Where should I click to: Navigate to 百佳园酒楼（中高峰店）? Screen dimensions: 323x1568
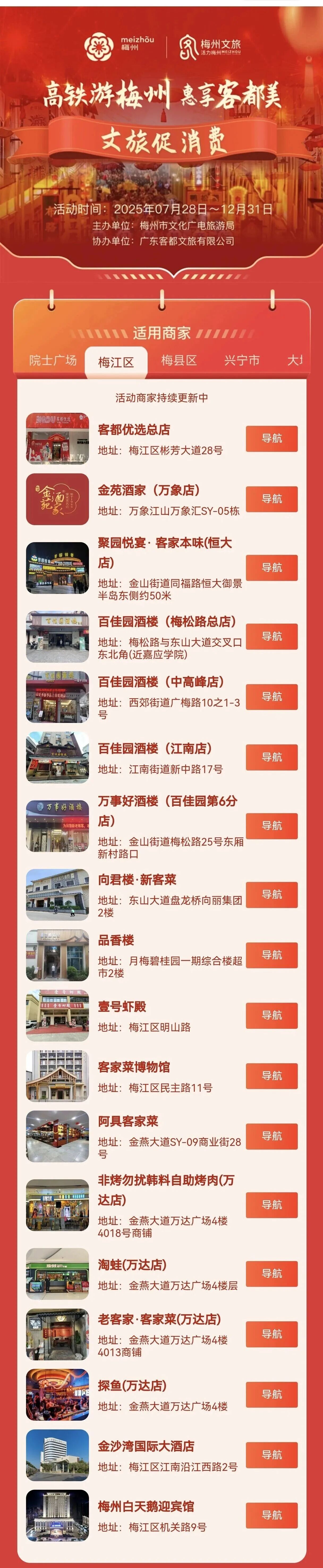coord(271,696)
